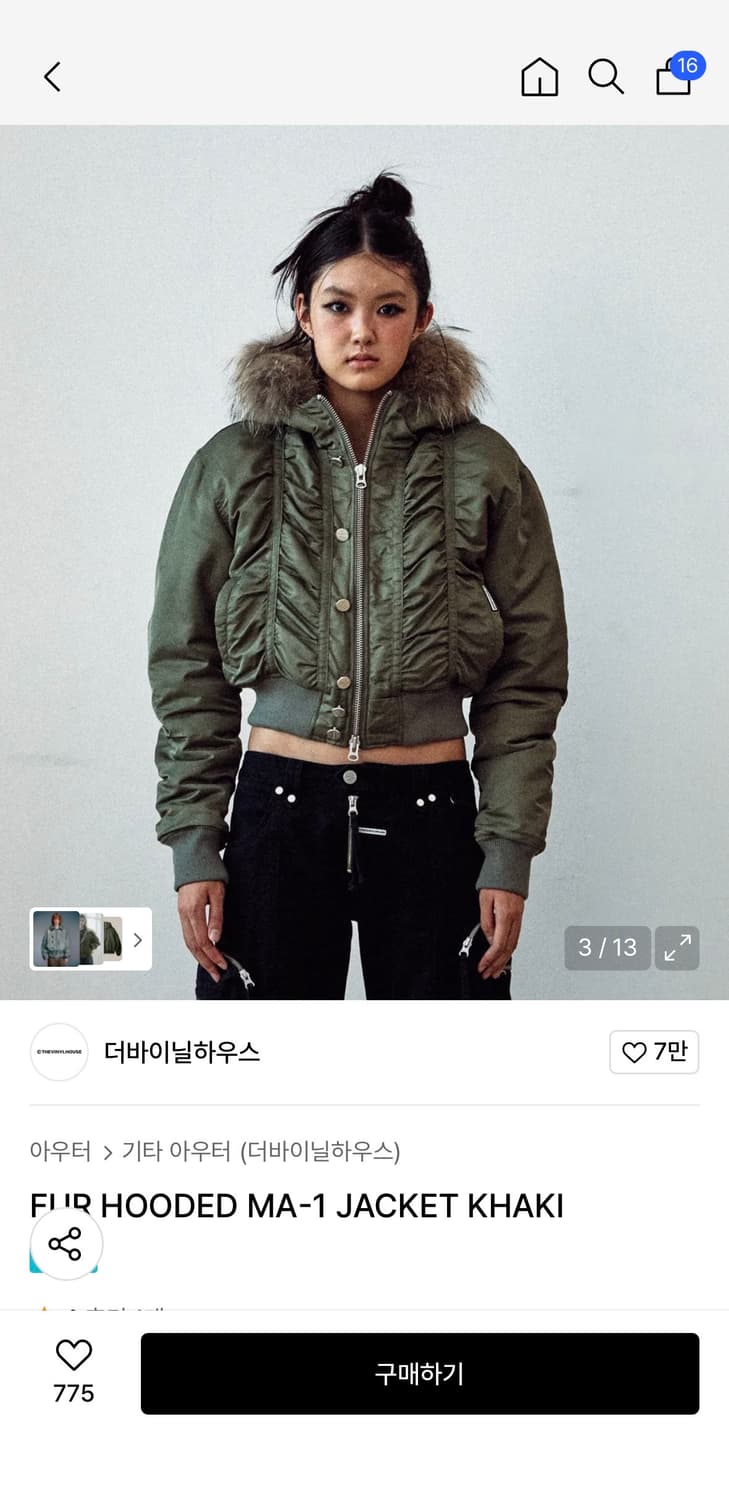Open the cart showing 16 items
729x1500 pixels.
coord(675,76)
